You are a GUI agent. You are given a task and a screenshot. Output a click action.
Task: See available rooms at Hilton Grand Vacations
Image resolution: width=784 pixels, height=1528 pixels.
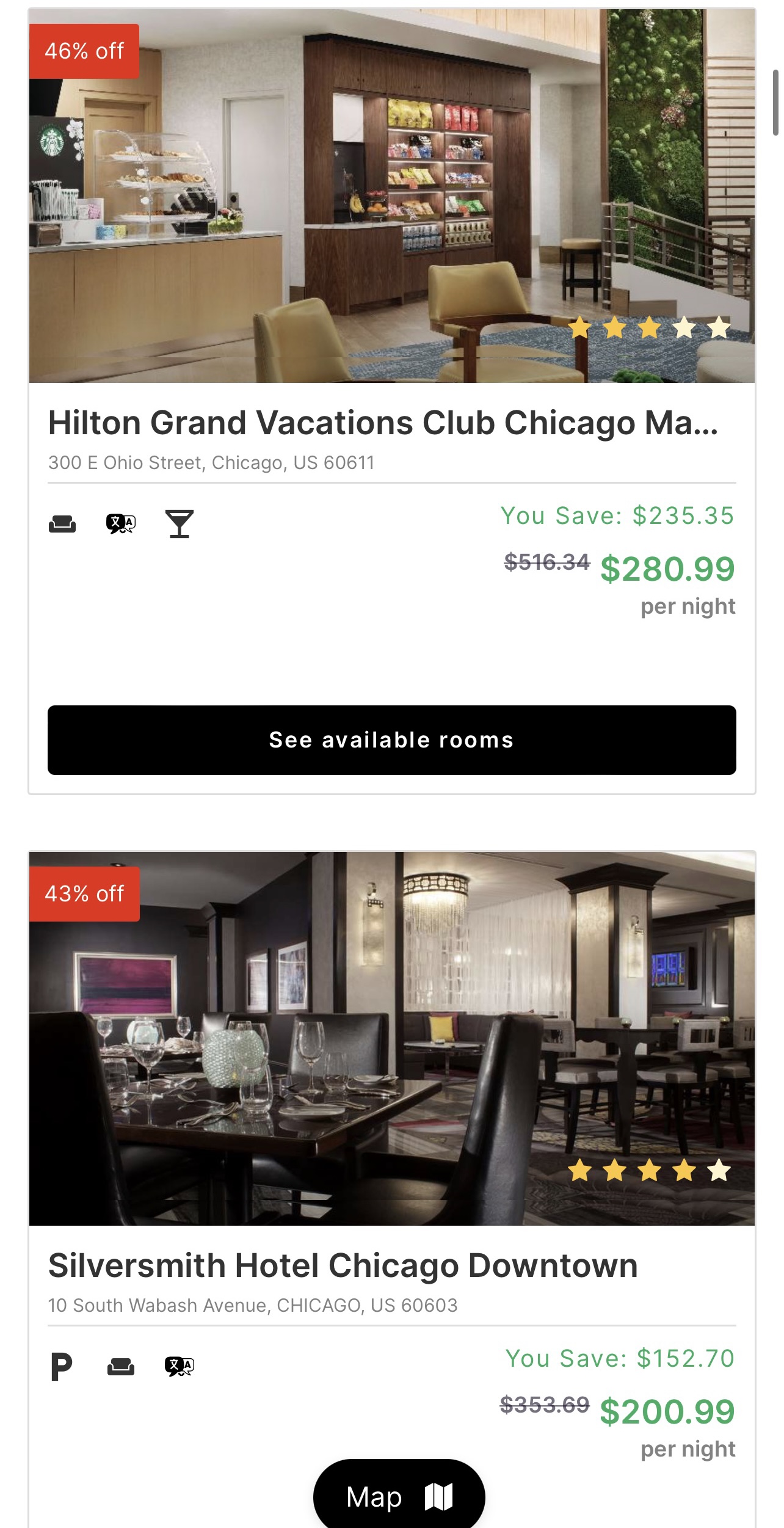click(391, 740)
